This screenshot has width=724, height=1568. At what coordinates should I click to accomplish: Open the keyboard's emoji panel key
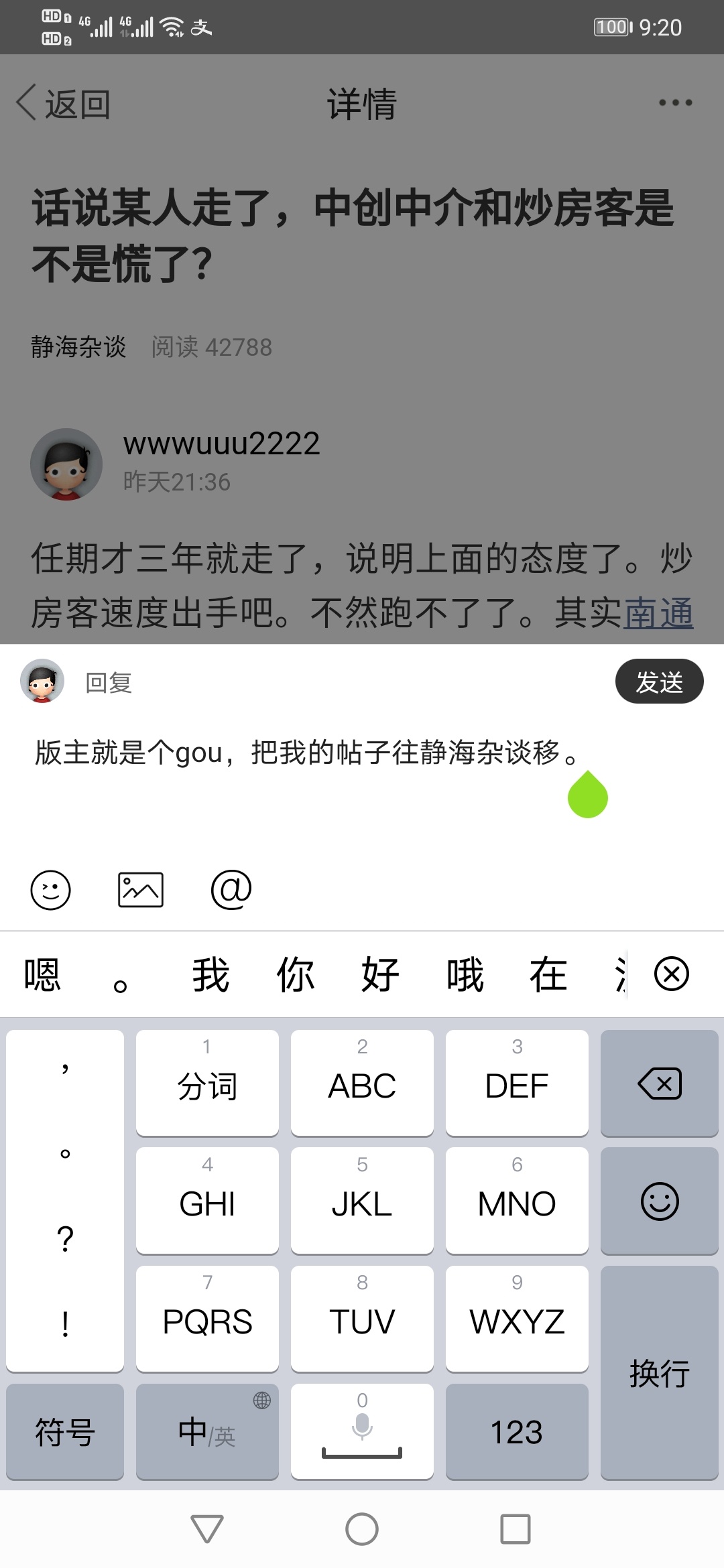[659, 1201]
